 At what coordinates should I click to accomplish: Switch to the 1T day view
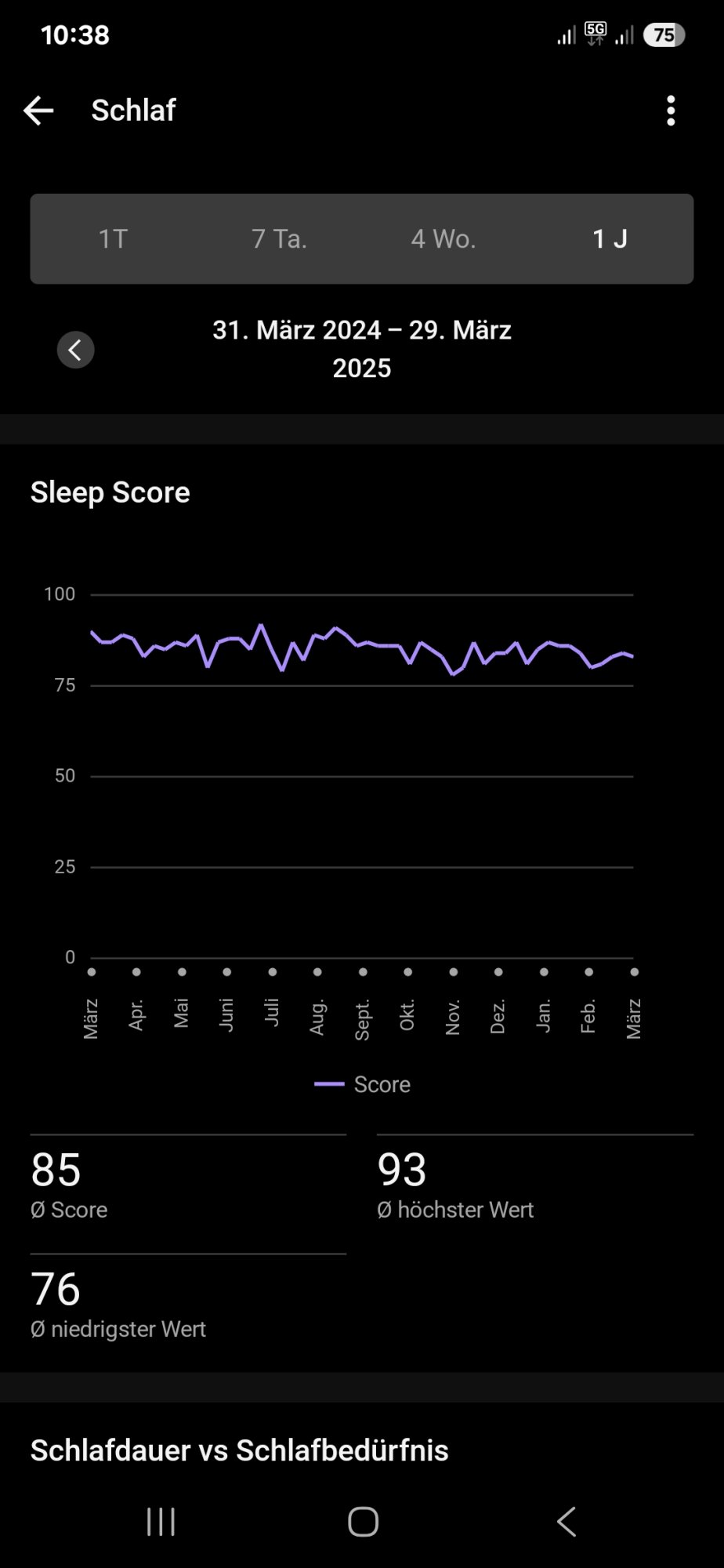(x=113, y=238)
